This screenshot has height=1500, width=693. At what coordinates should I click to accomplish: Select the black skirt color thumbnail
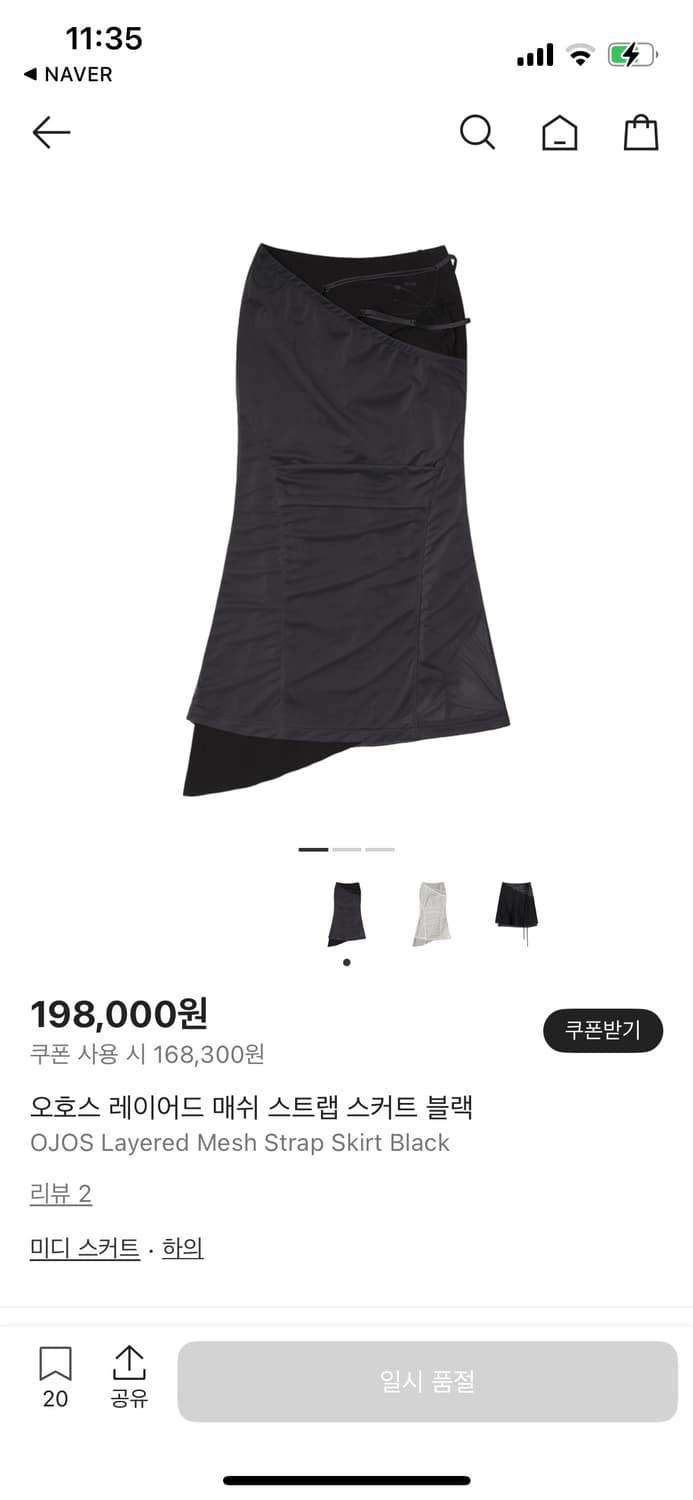point(346,914)
